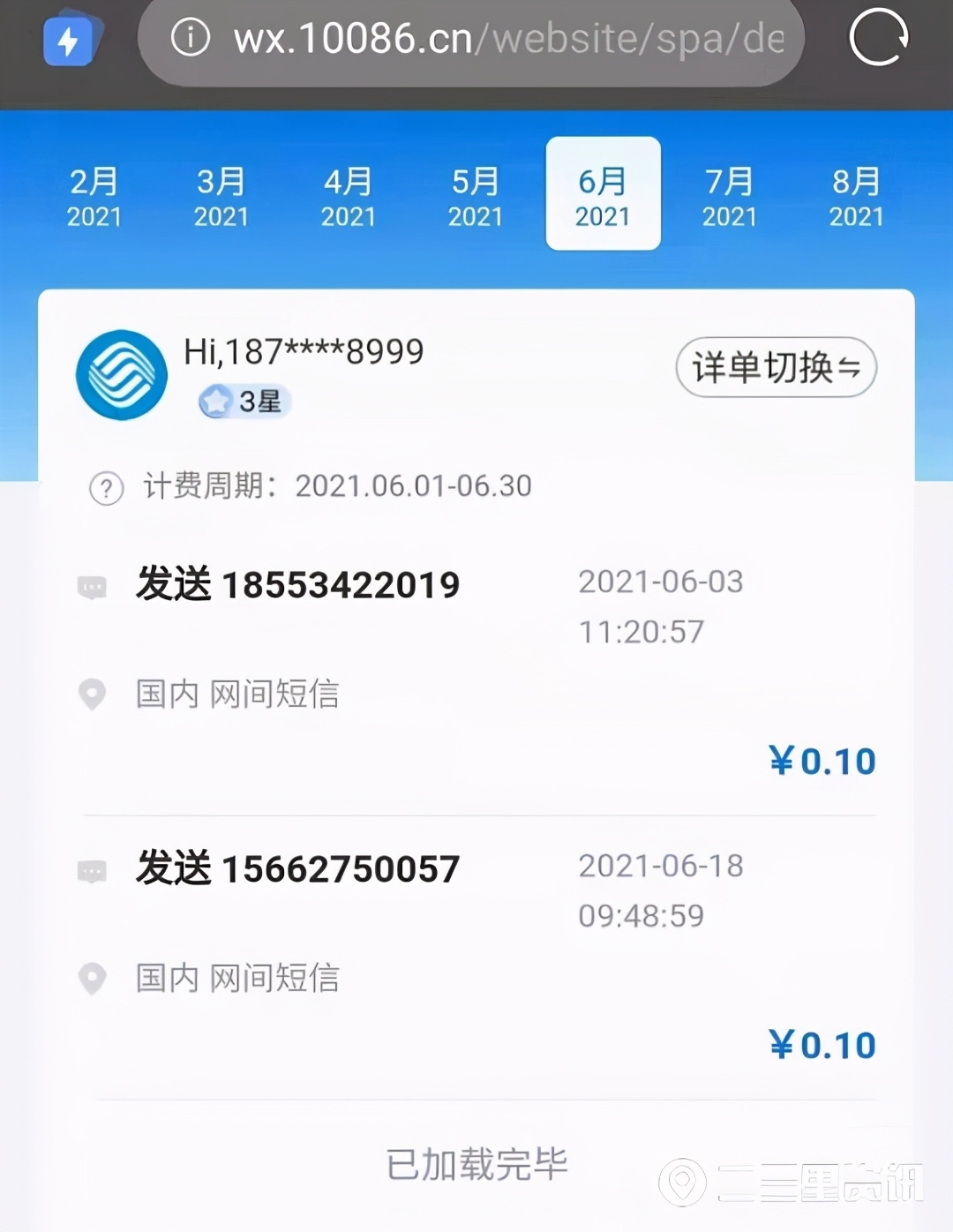Select the 2月 2021 month tab

tap(95, 195)
